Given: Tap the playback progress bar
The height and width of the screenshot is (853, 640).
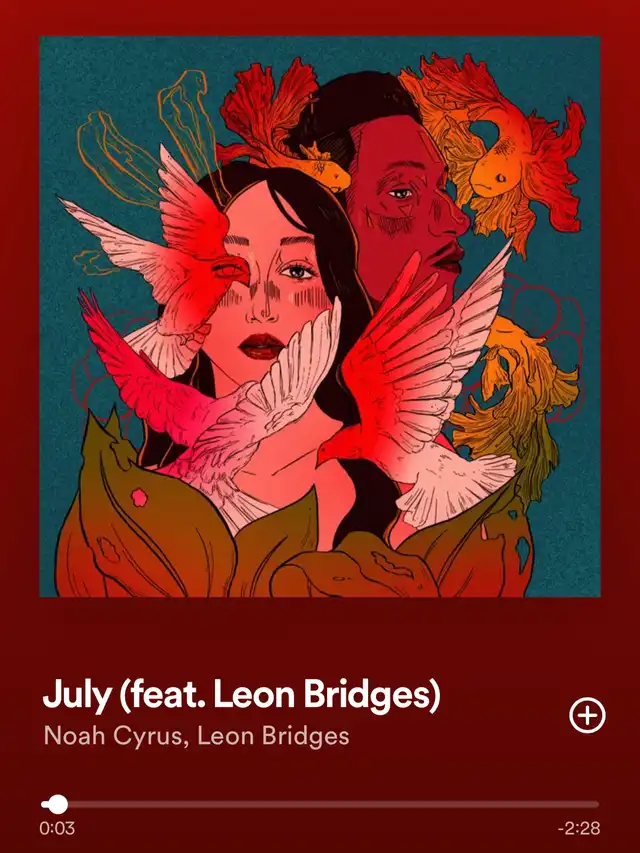Looking at the screenshot, I should (320, 804).
